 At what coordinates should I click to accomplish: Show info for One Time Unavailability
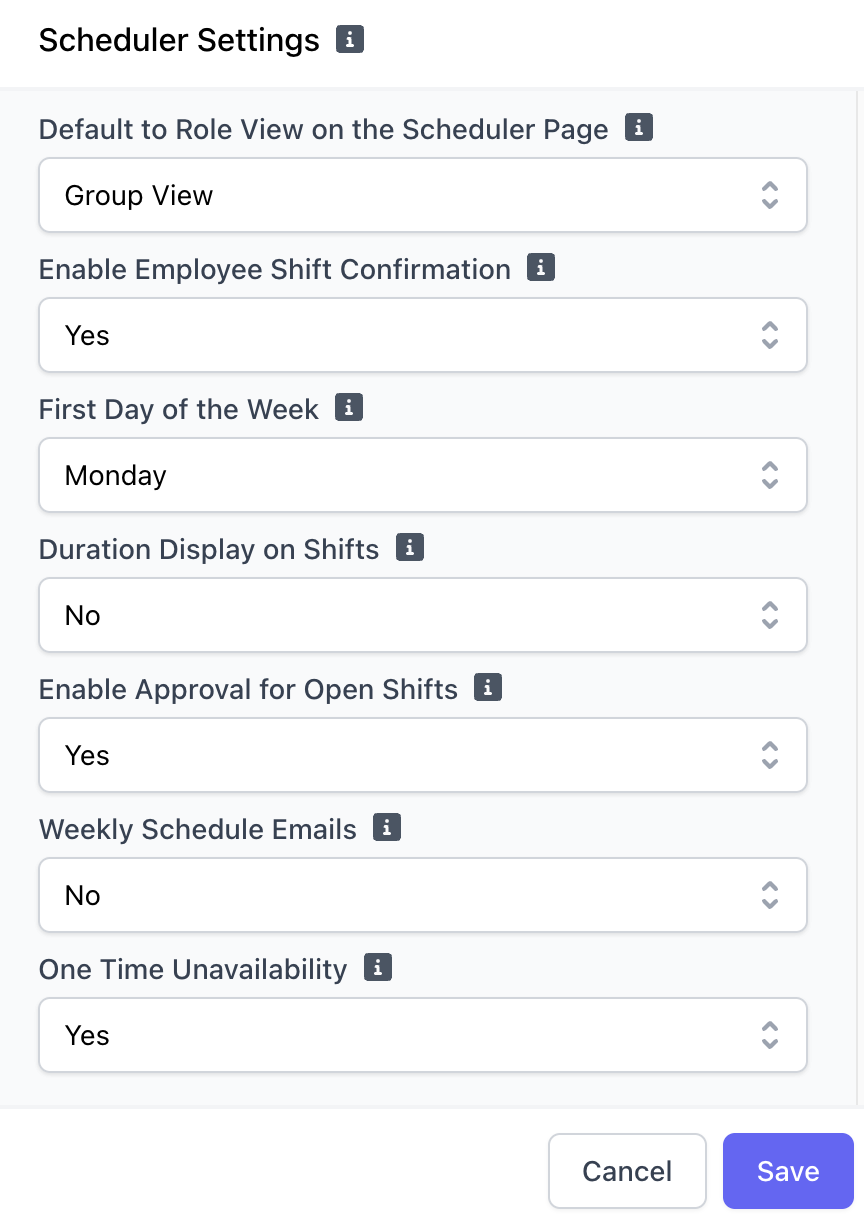click(377, 968)
